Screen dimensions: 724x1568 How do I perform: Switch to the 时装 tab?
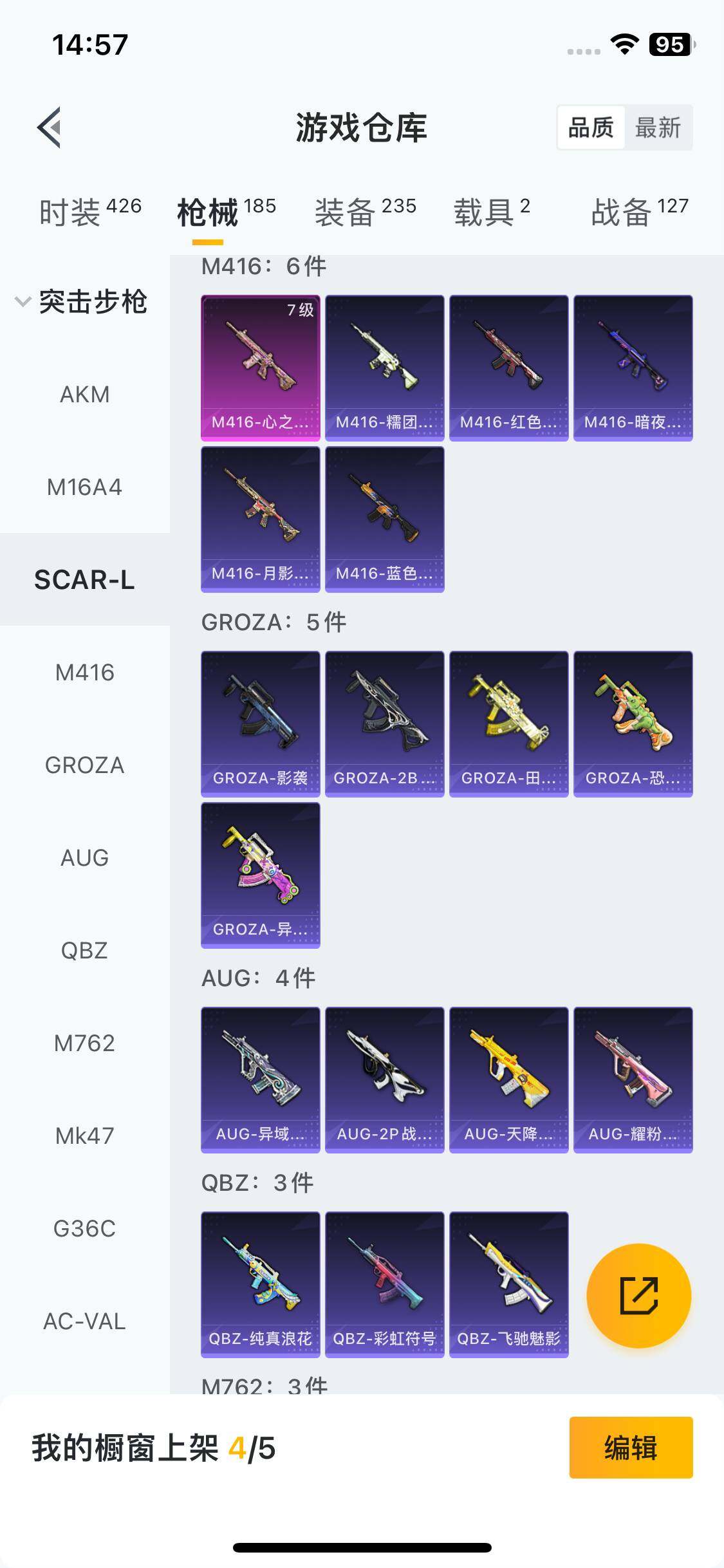(x=89, y=211)
